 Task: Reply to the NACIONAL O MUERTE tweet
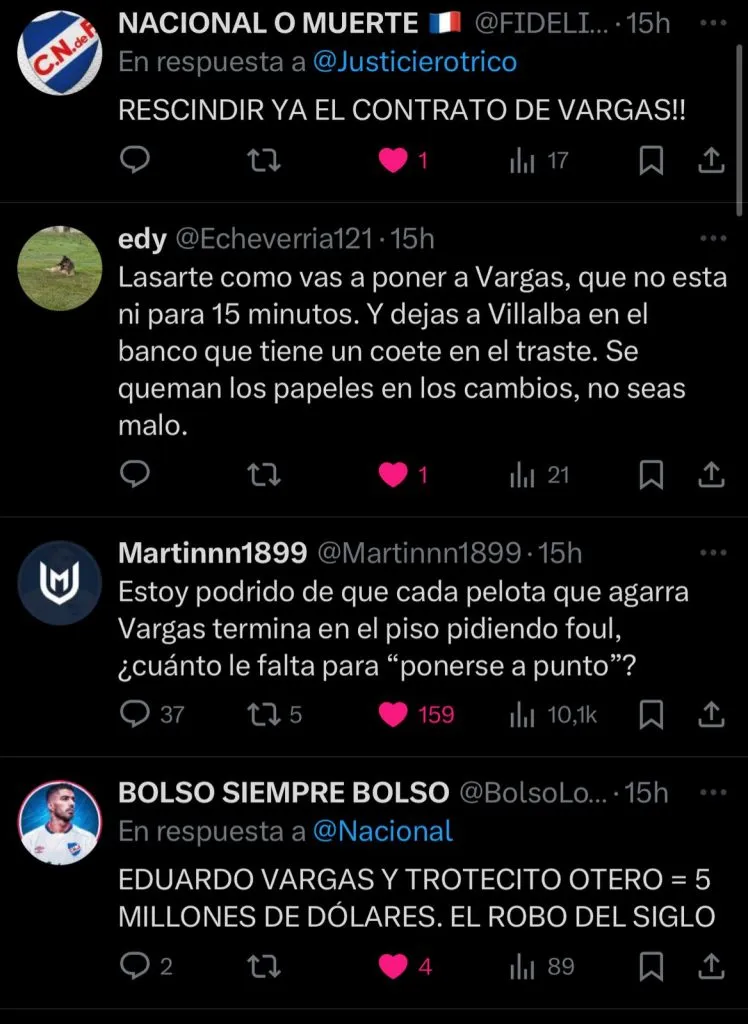click(x=134, y=160)
